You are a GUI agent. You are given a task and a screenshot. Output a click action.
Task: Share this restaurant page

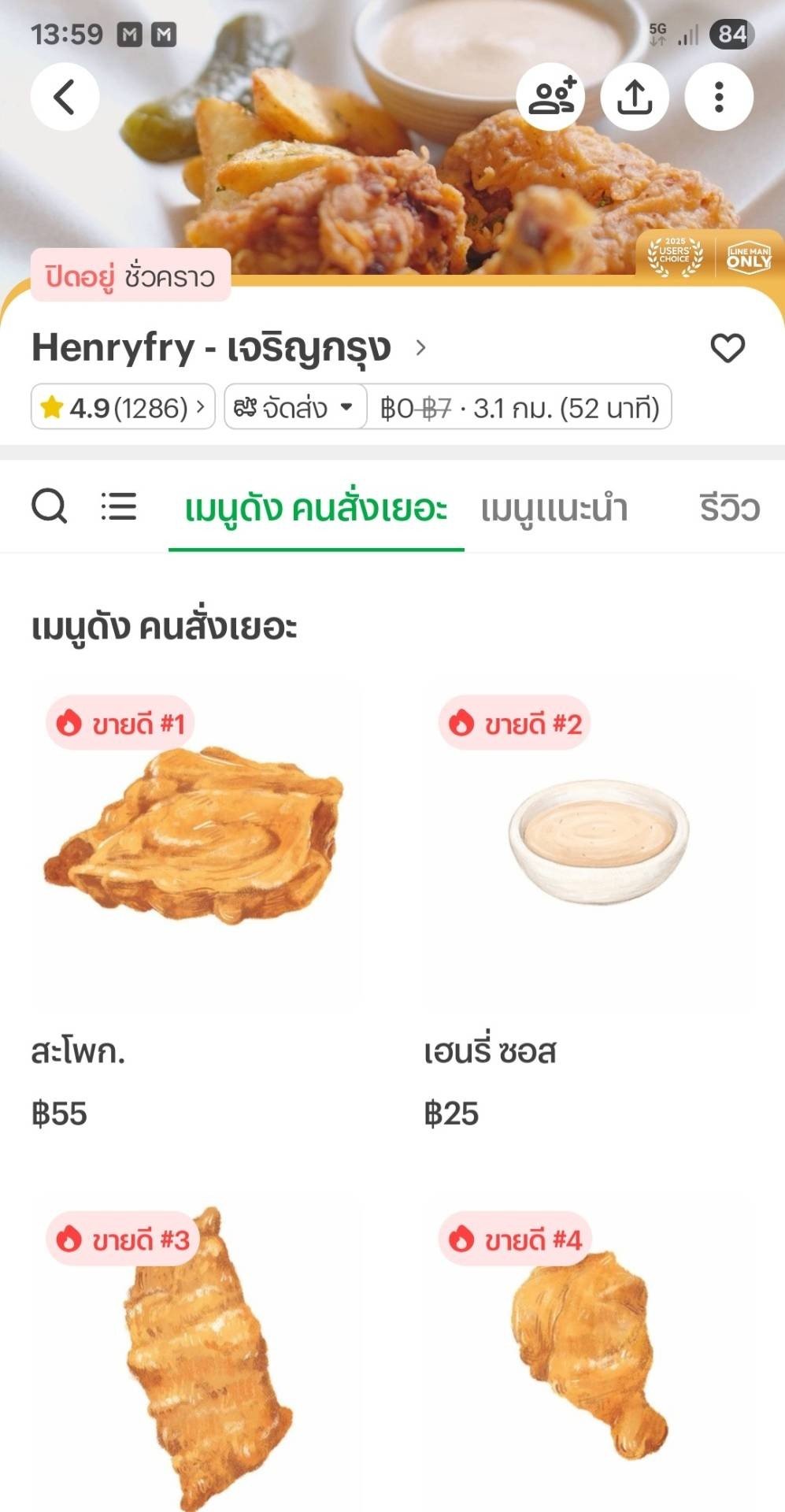pos(635,97)
